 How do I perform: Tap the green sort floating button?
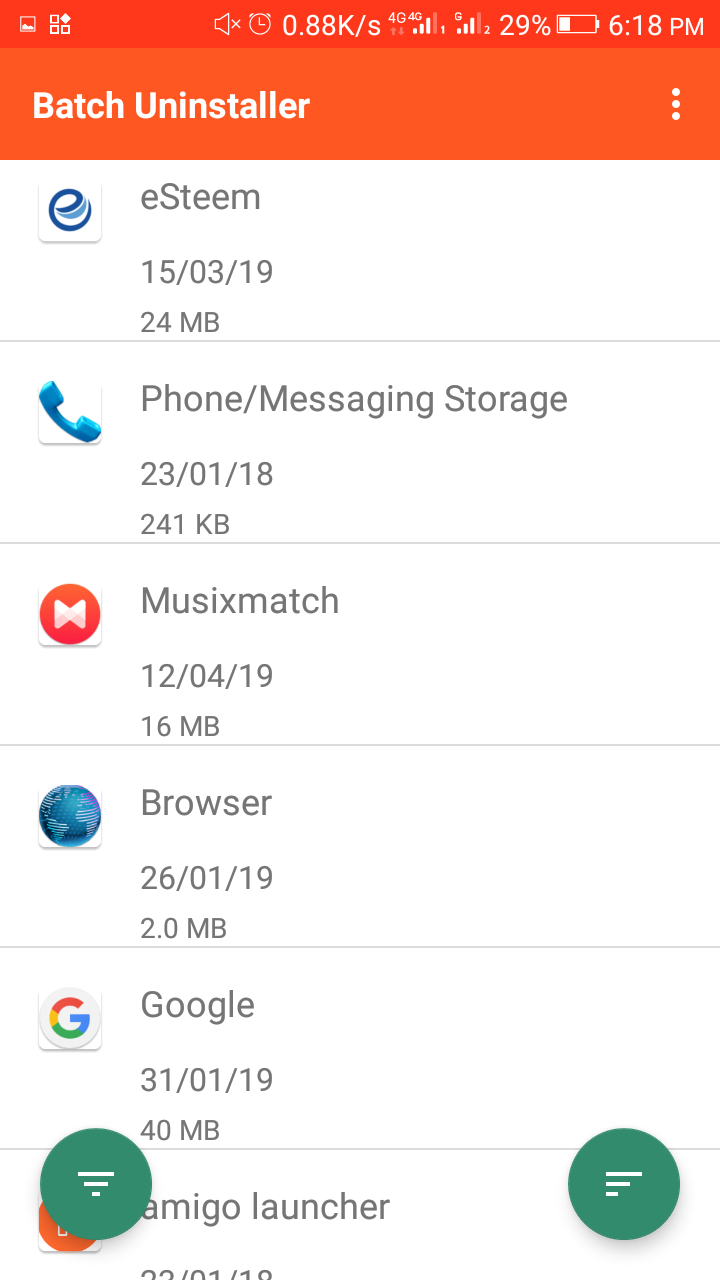pyautogui.click(x=624, y=1184)
